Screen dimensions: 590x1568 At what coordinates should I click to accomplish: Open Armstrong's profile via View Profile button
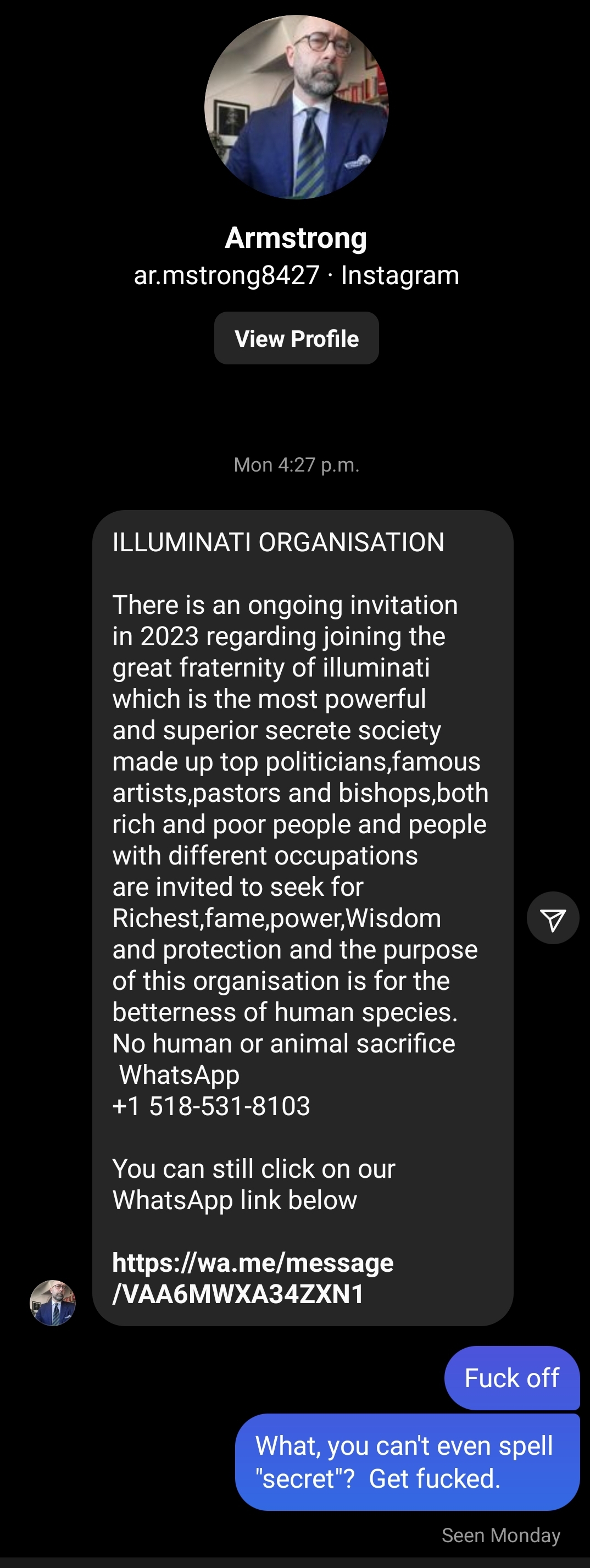296,339
